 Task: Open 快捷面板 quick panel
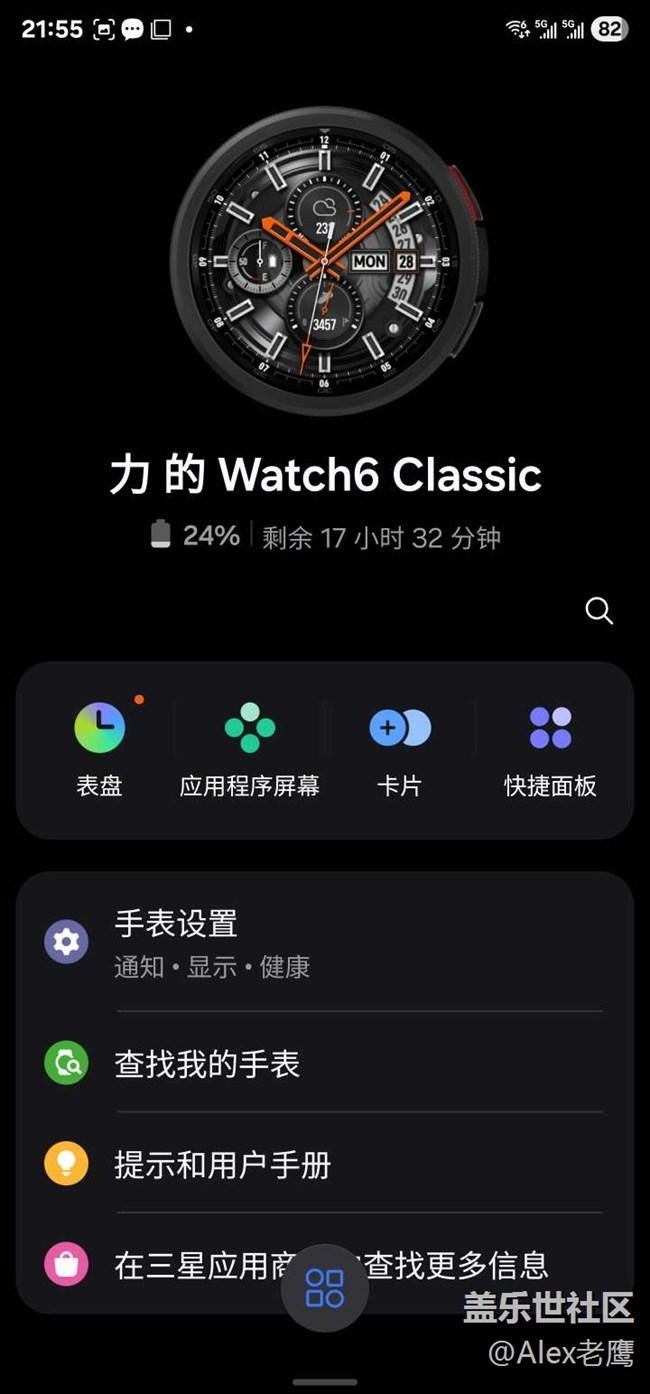550,748
